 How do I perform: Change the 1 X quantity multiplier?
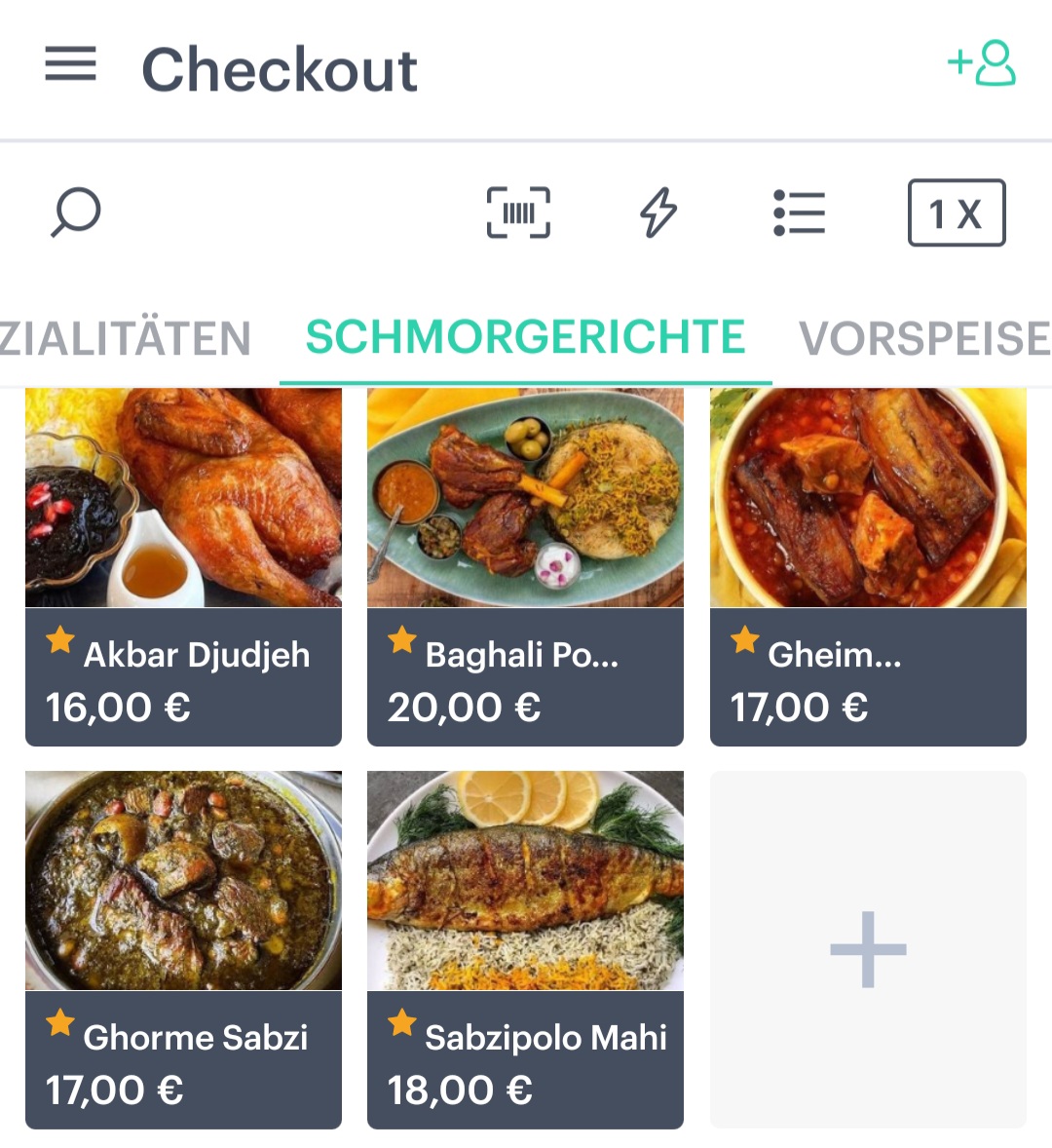(x=956, y=212)
